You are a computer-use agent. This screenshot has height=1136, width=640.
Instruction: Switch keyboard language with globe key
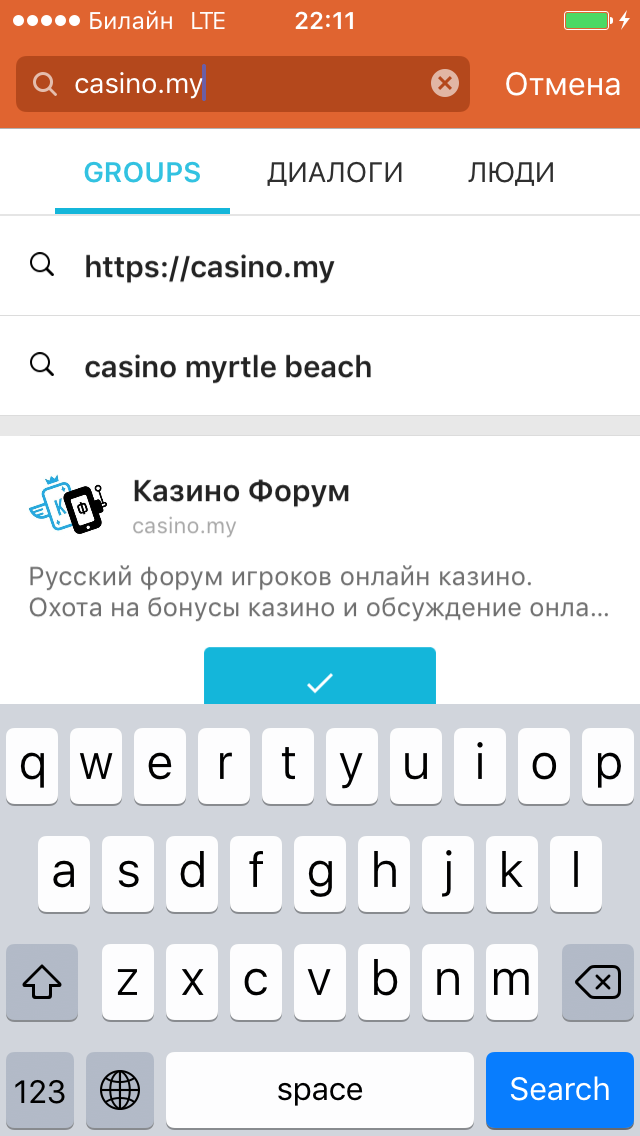coord(120,1089)
